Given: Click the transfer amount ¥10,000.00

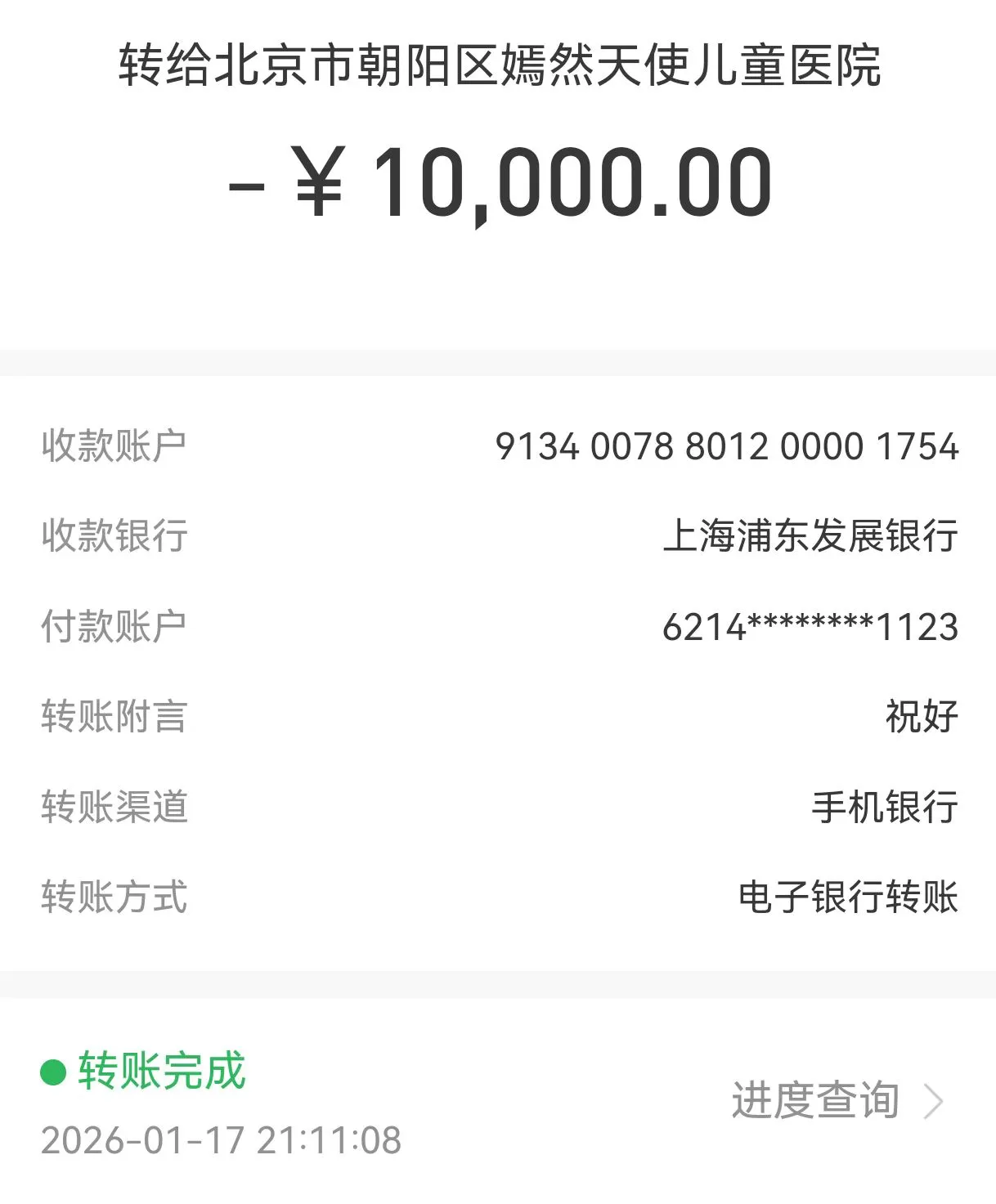Looking at the screenshot, I should pos(499,181).
